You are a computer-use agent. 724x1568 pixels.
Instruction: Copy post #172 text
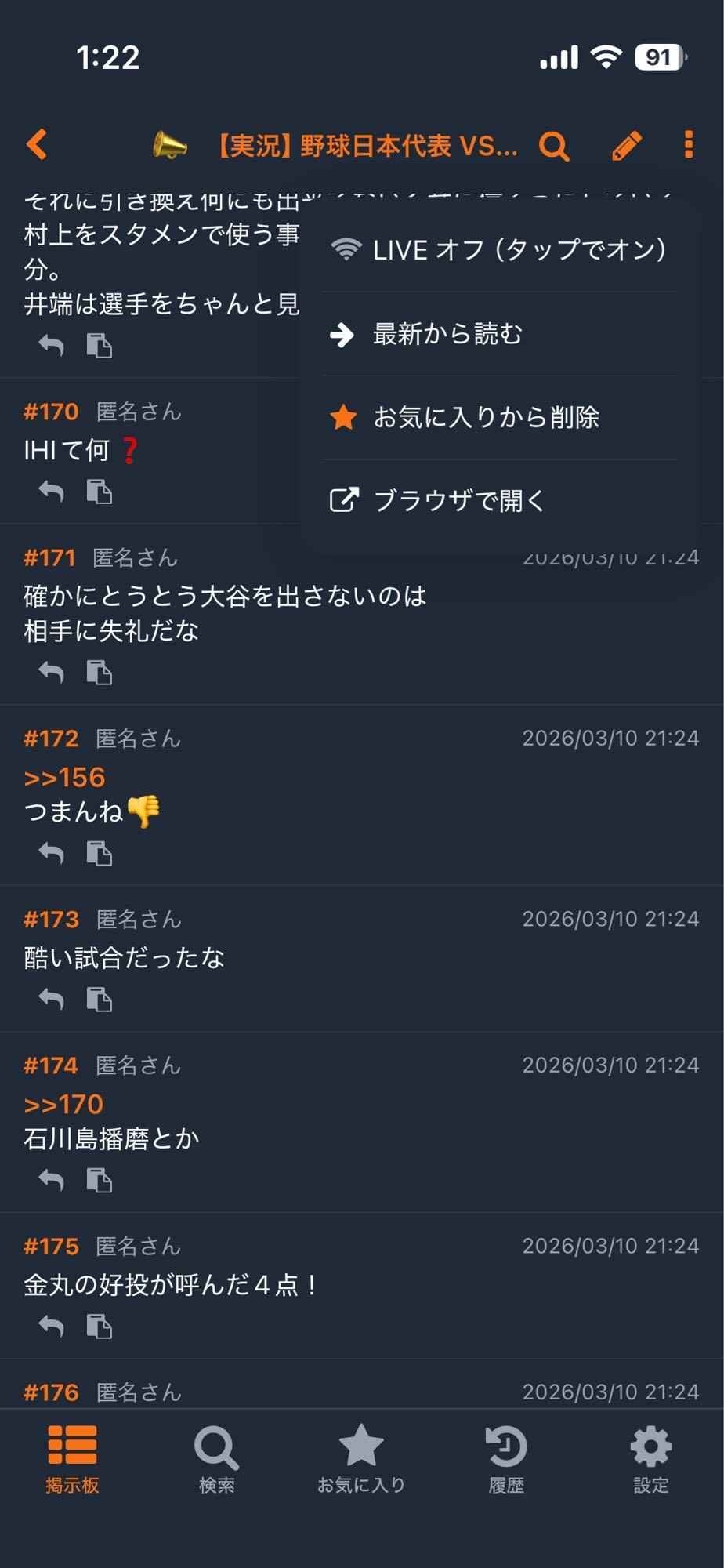coord(100,853)
